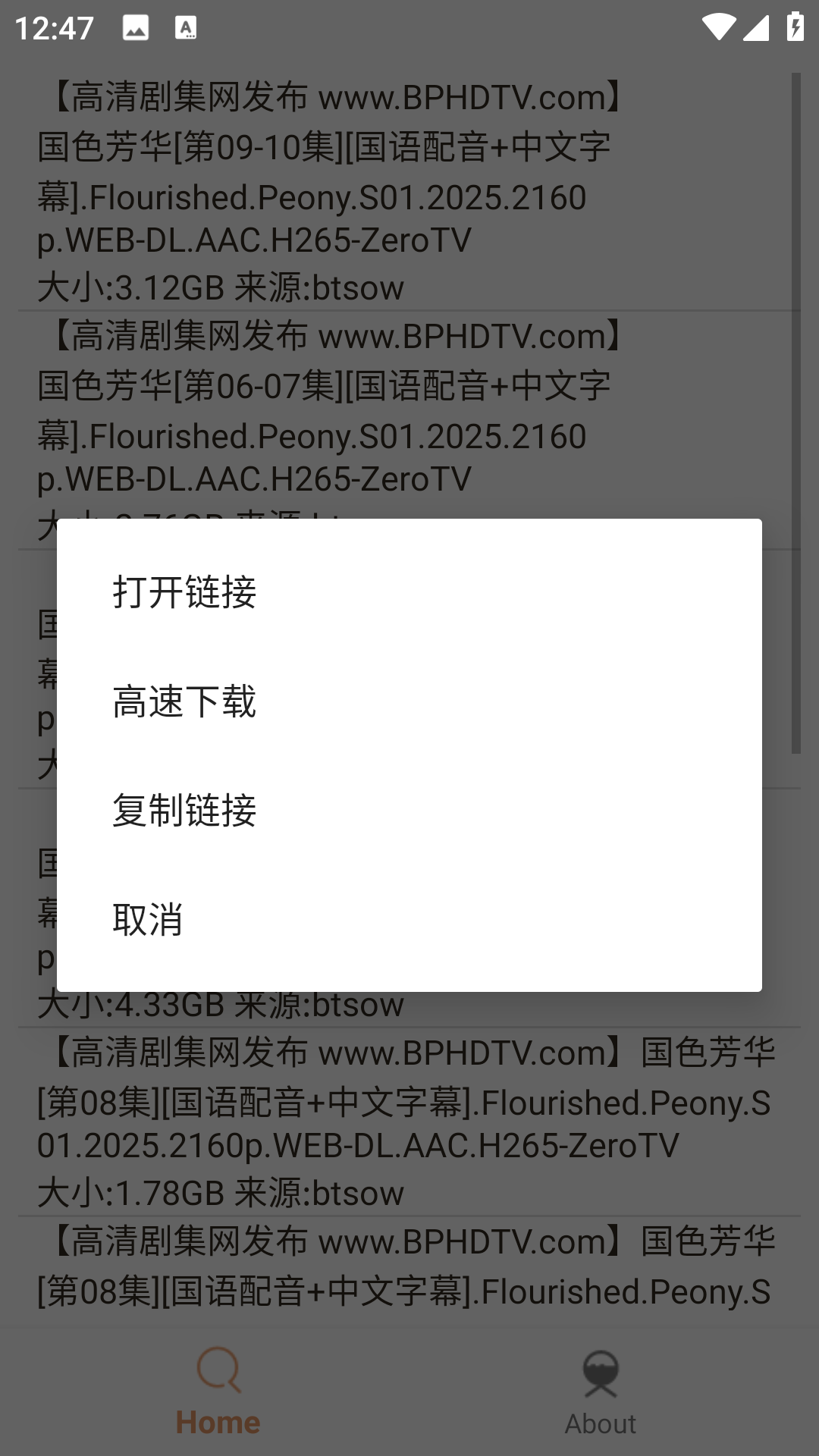Dismiss the dialog with 取消
This screenshot has width=819, height=1456.
point(409,919)
